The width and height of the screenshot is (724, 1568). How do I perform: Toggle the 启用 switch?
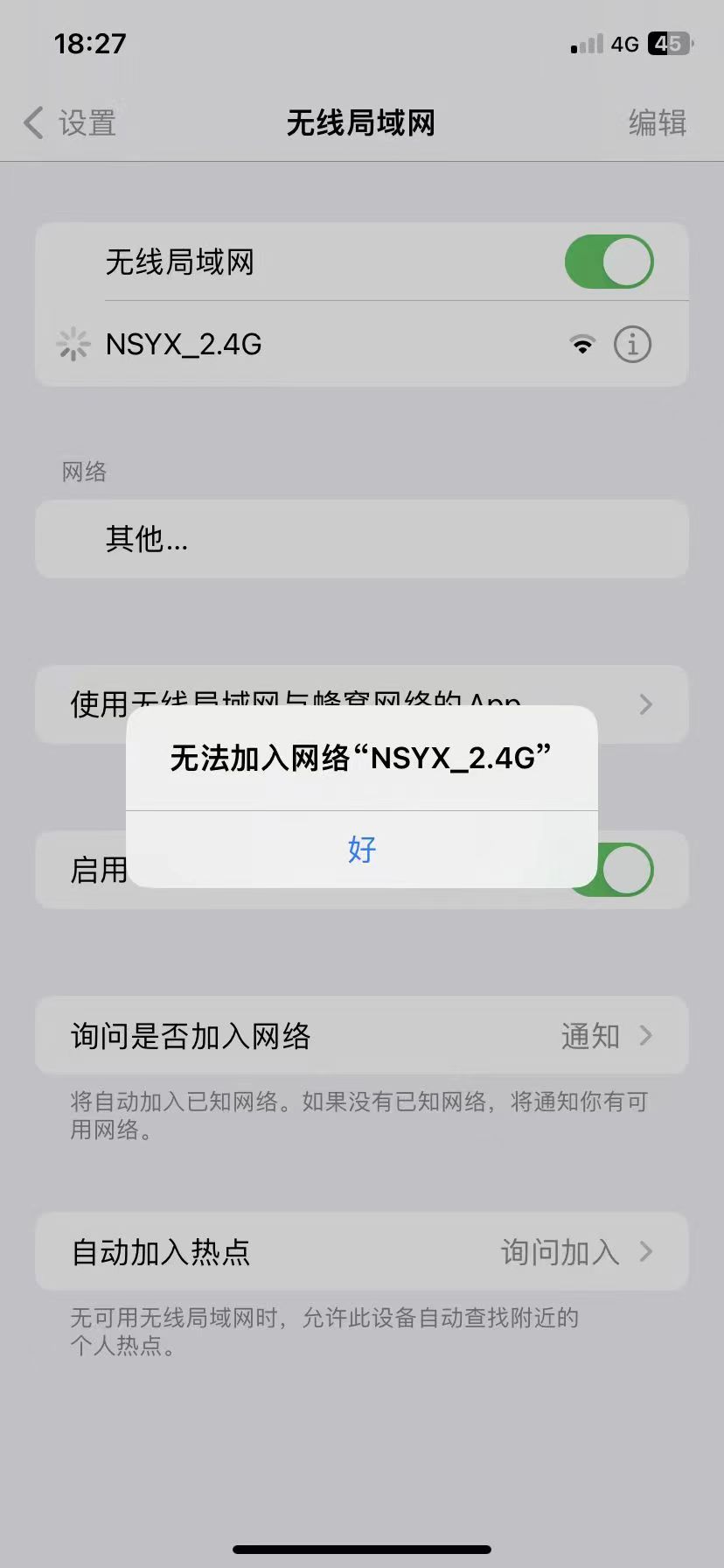[626, 870]
